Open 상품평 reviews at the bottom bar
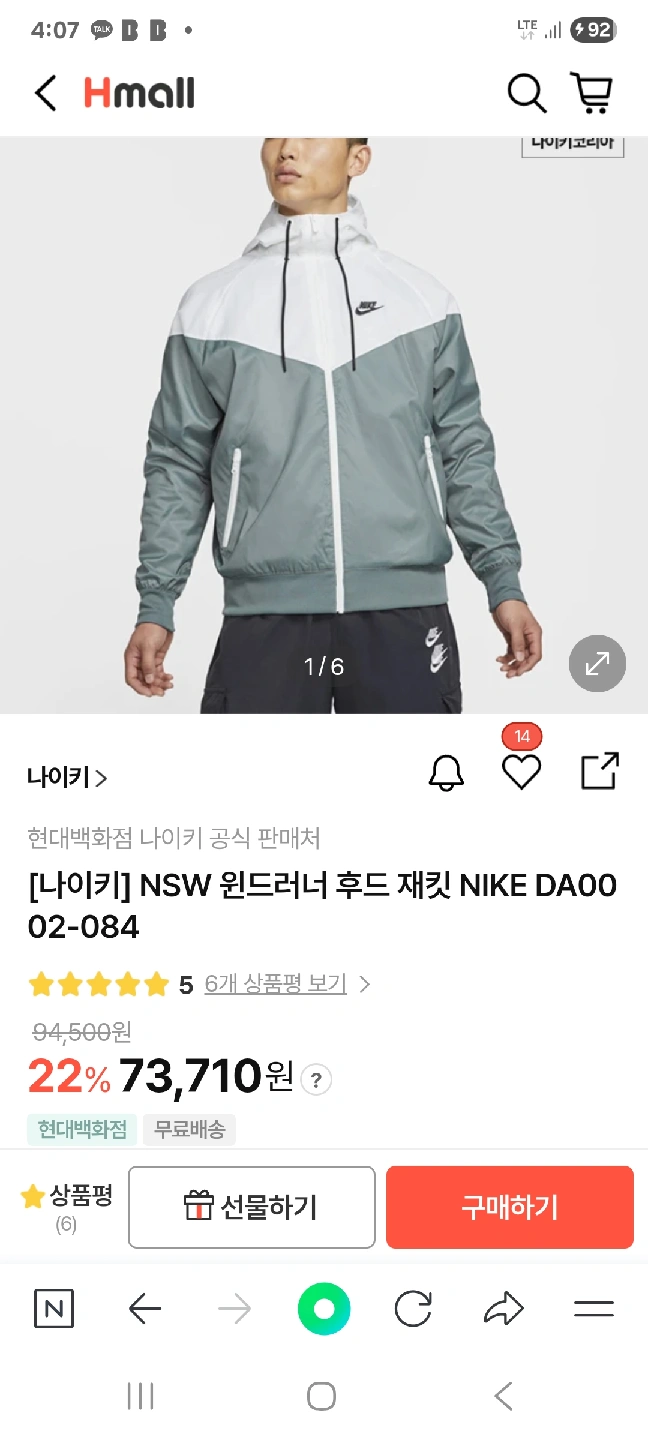Screen dimensions: 648x1440 67,1206
